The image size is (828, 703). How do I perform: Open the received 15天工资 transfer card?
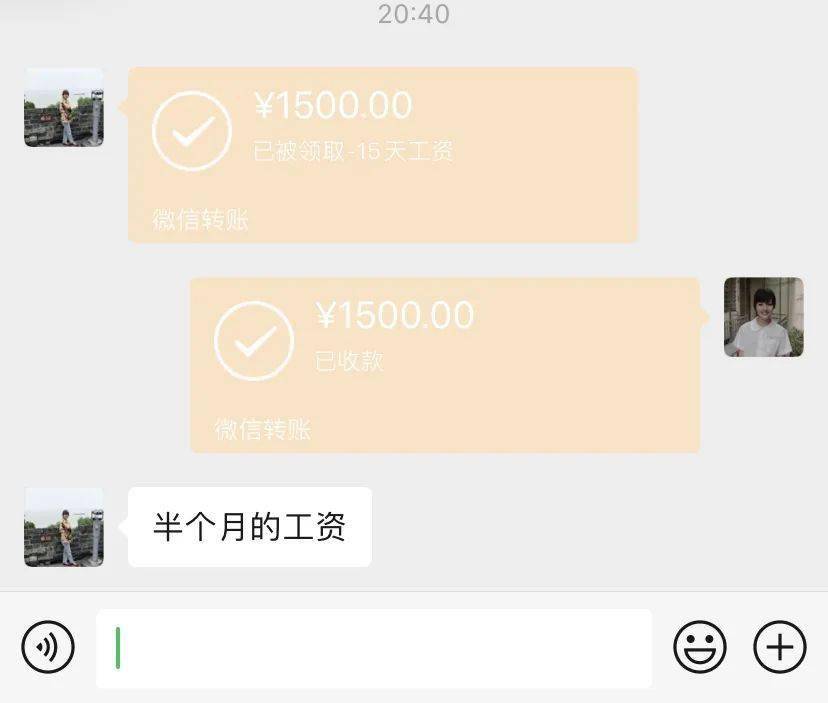pos(383,155)
